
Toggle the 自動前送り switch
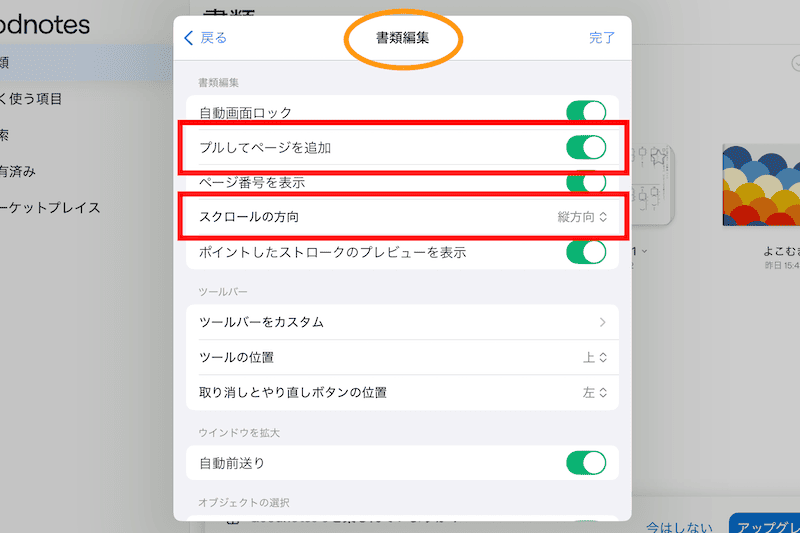pyautogui.click(x=586, y=463)
